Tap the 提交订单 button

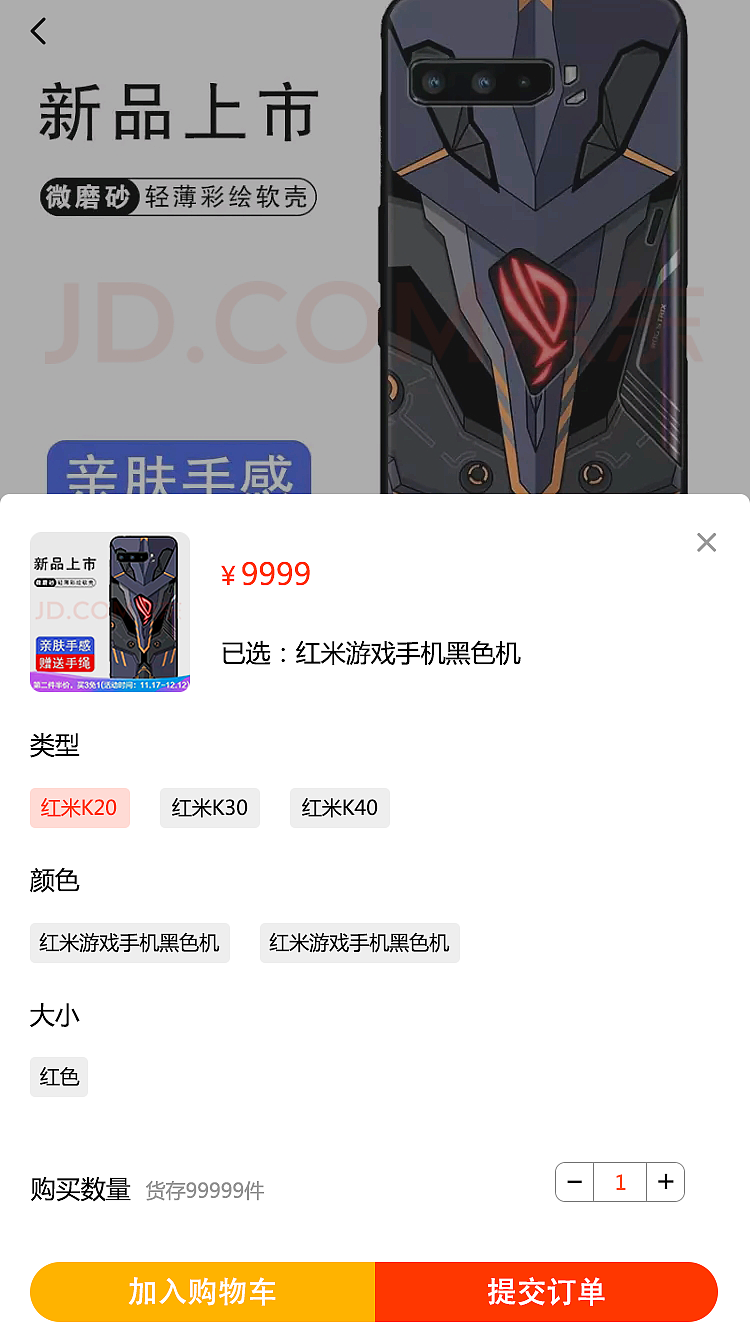[546, 1291]
